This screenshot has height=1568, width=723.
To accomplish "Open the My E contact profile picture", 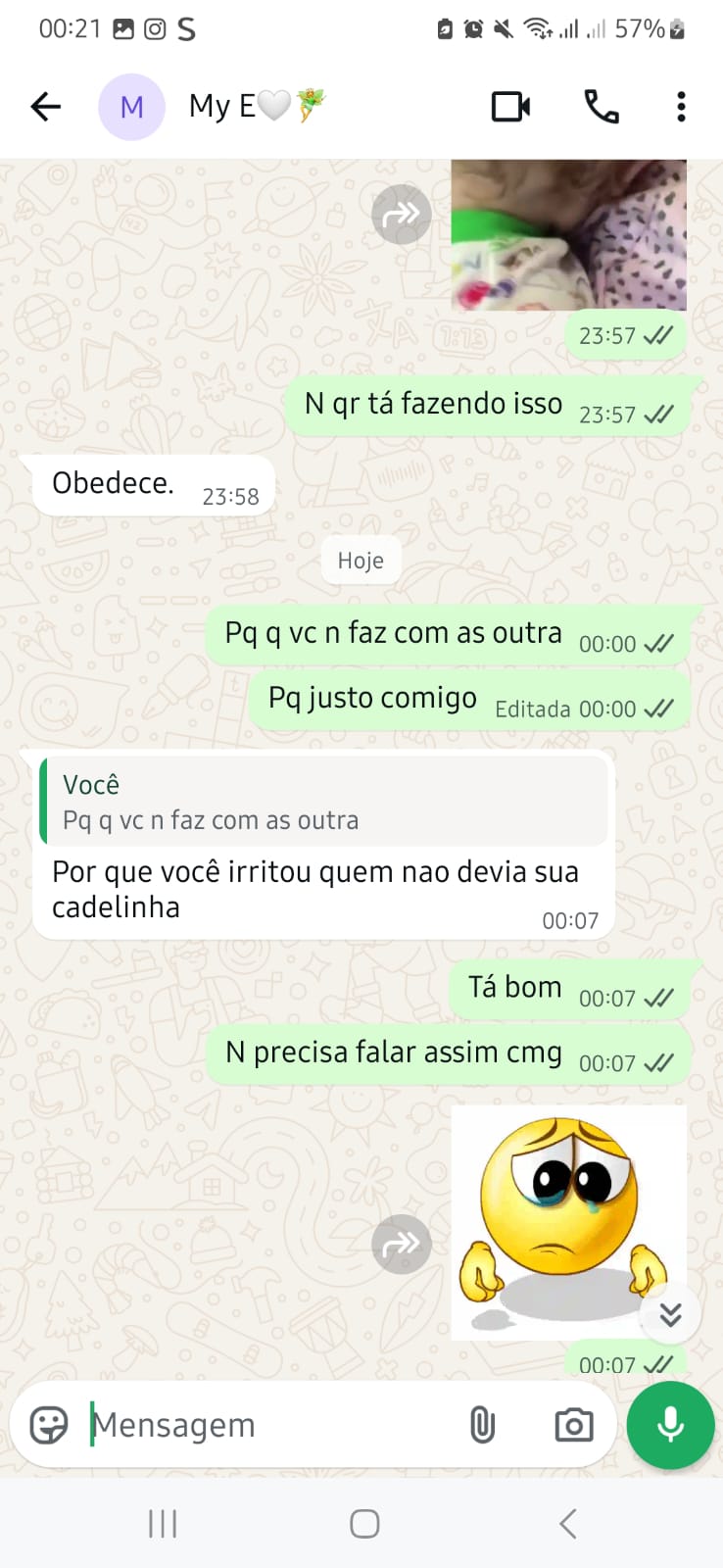I will [x=131, y=107].
